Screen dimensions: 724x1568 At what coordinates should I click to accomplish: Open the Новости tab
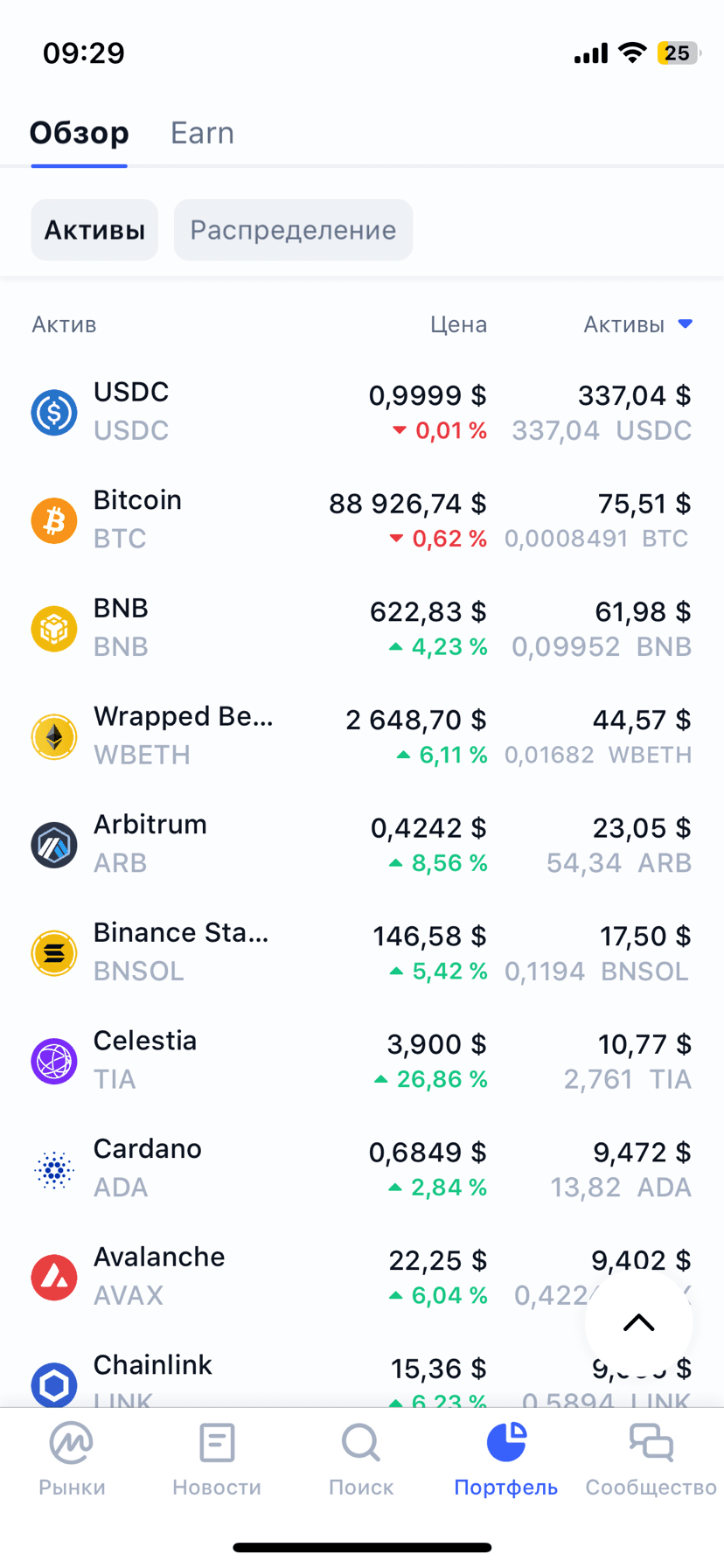tap(217, 1460)
